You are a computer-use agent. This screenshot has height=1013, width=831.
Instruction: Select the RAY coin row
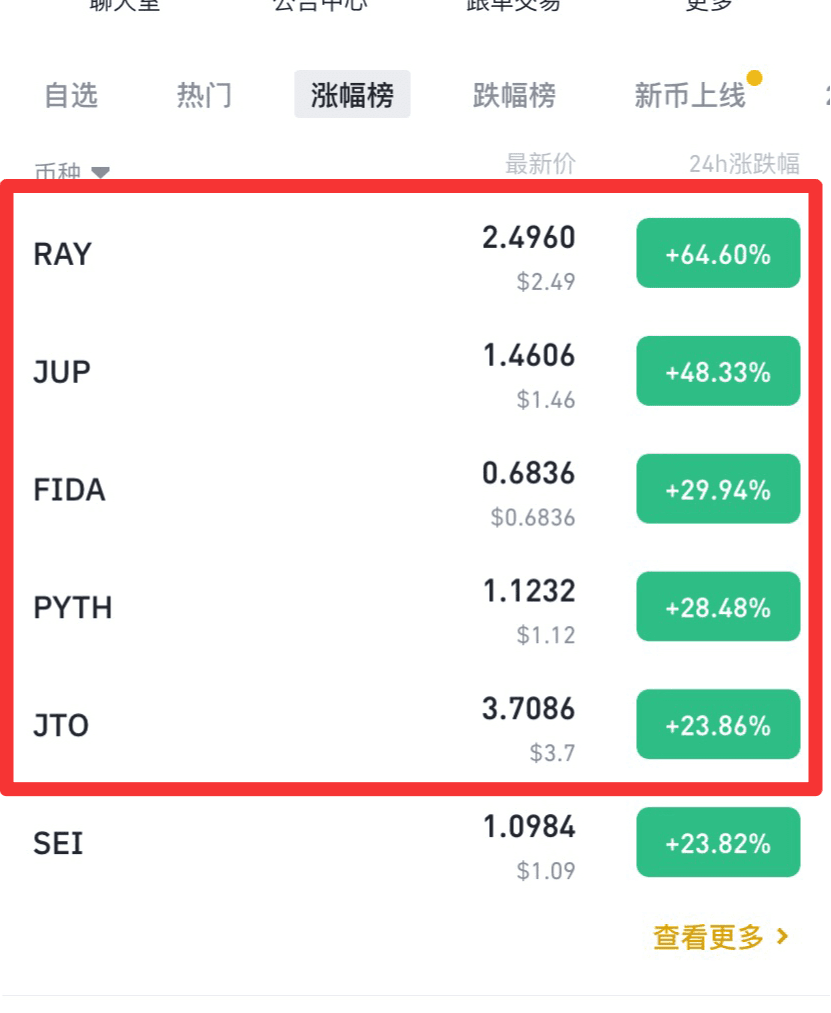pos(62,253)
